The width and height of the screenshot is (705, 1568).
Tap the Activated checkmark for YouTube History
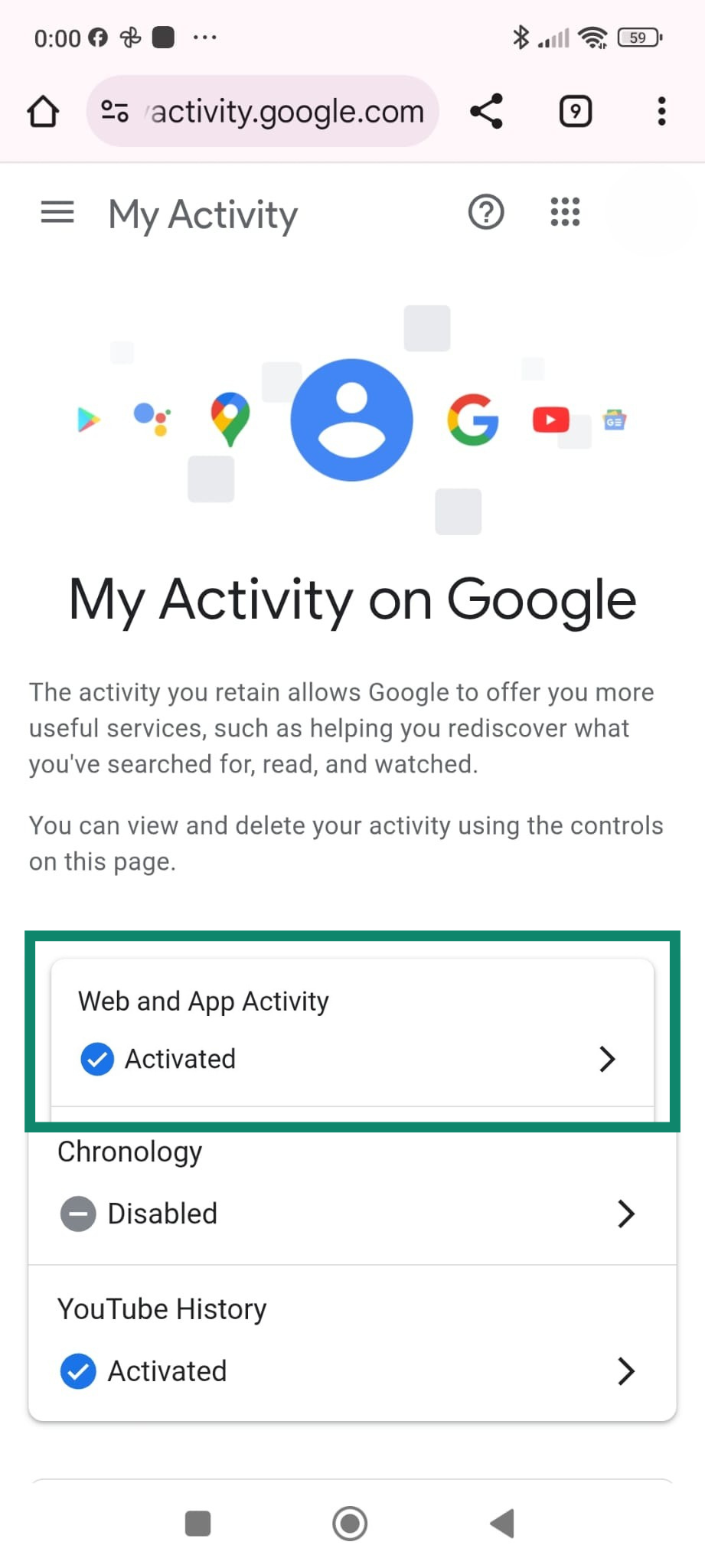tap(77, 1370)
